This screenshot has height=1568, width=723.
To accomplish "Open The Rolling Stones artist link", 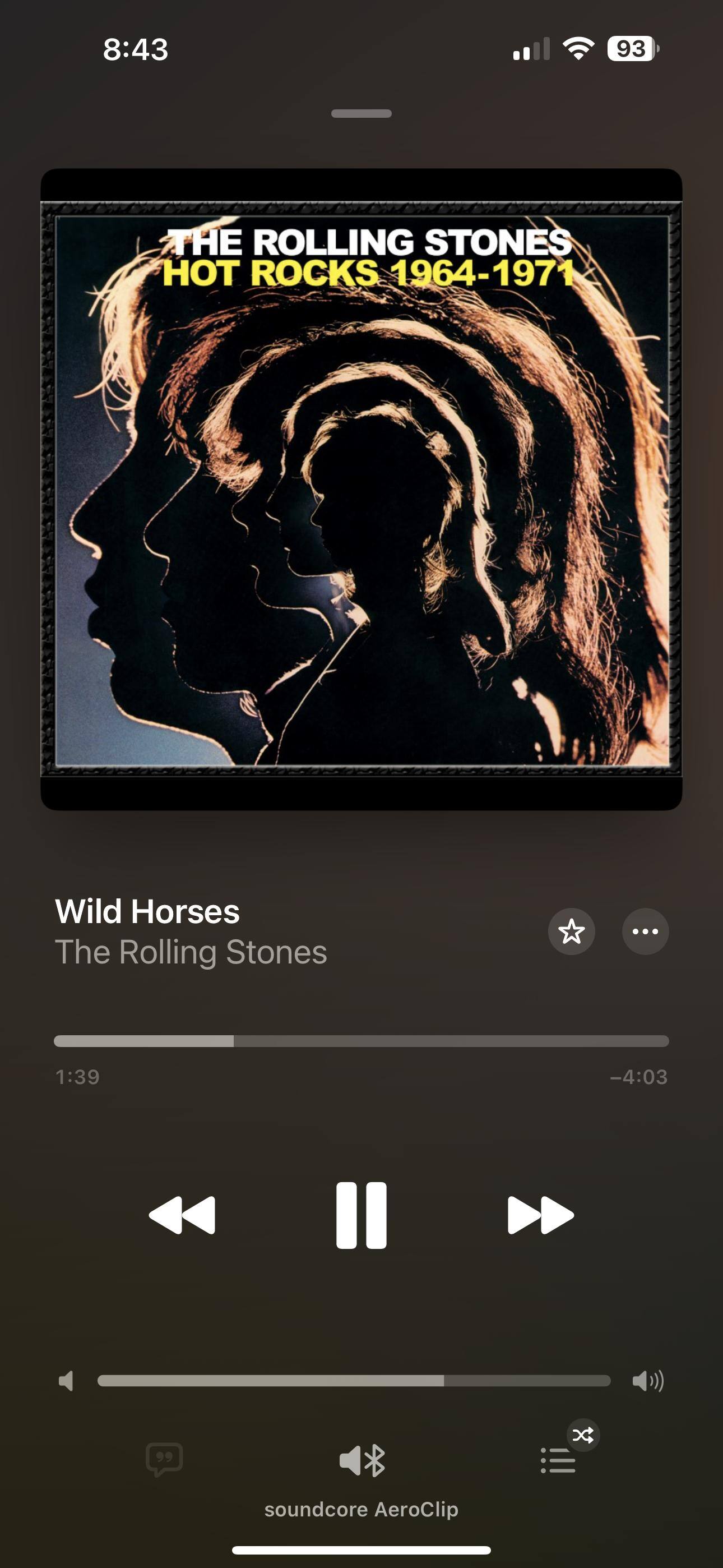I will point(191,952).
